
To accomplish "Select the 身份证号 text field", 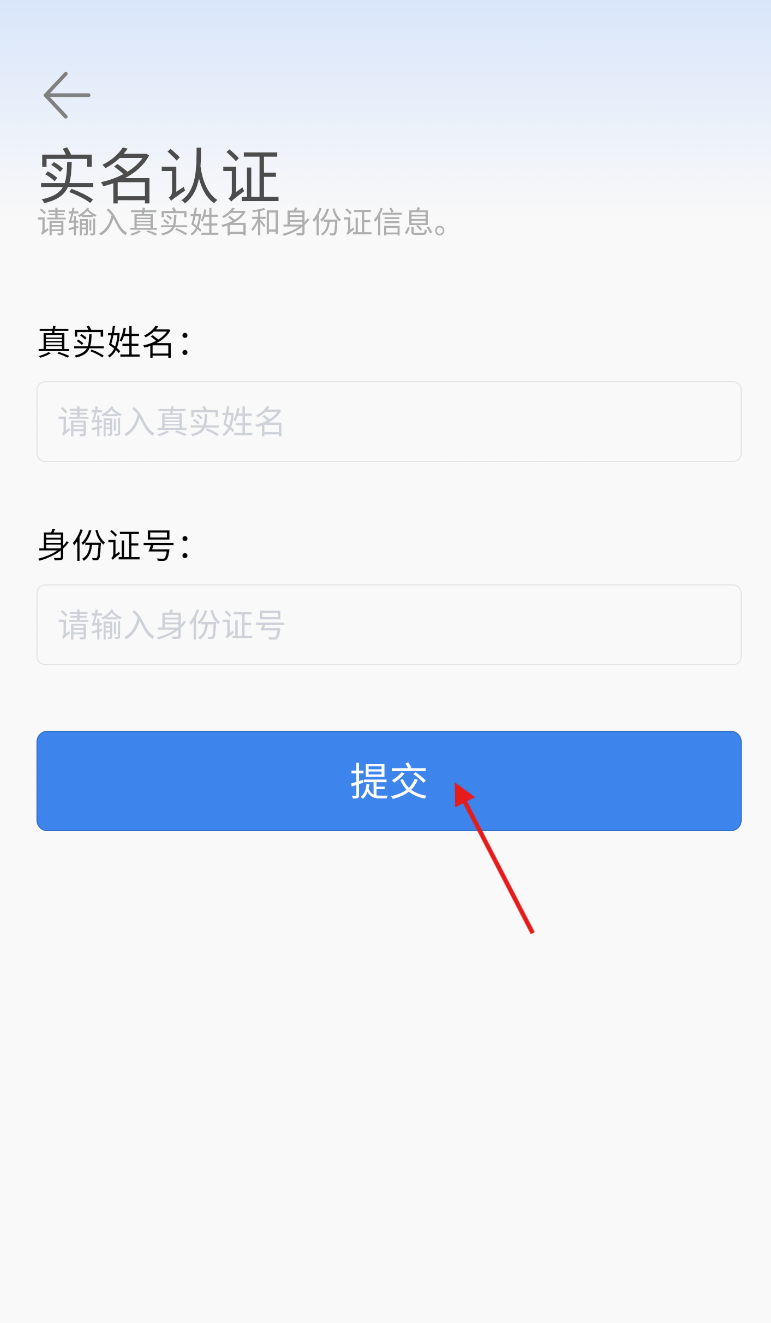I will [389, 624].
